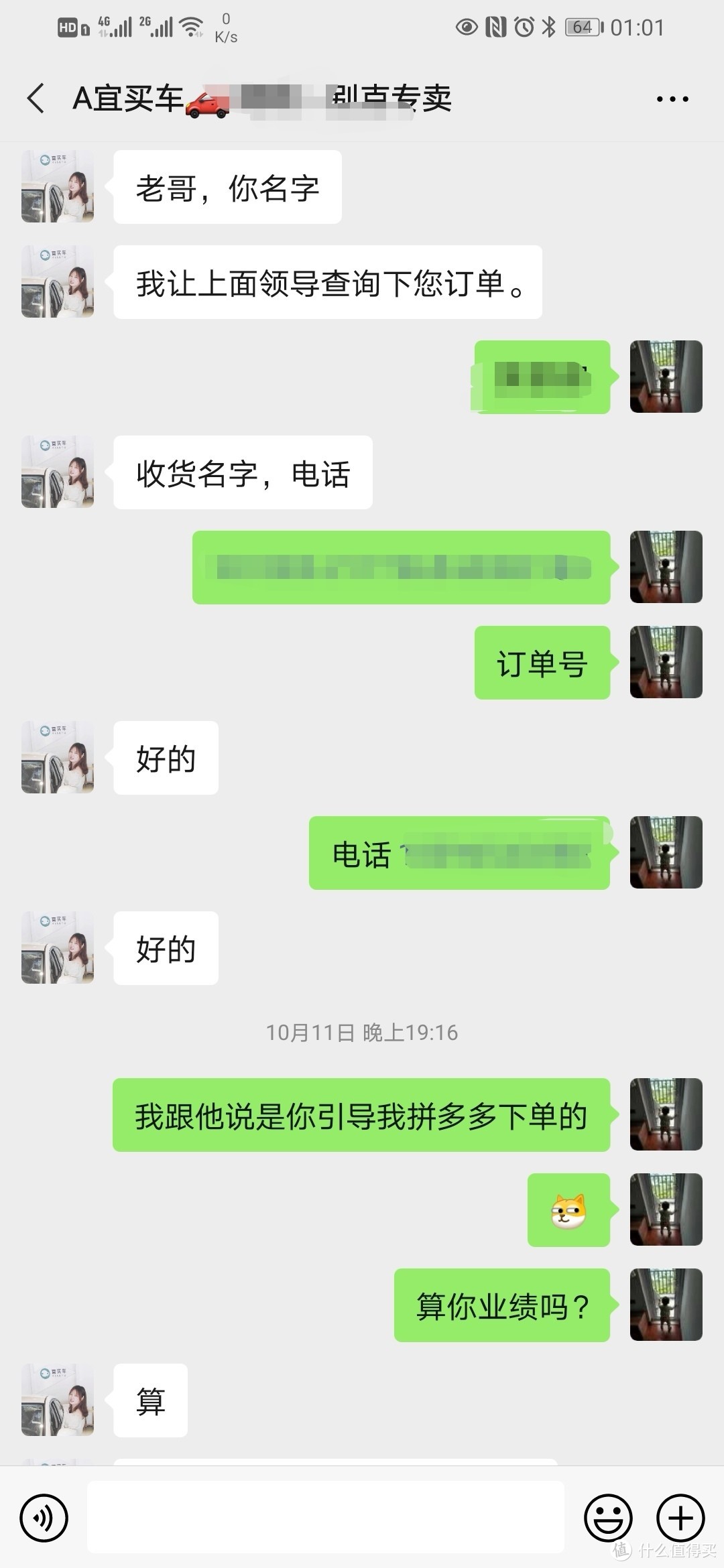Tap the 收货名字电话 message bubble

click(x=243, y=472)
